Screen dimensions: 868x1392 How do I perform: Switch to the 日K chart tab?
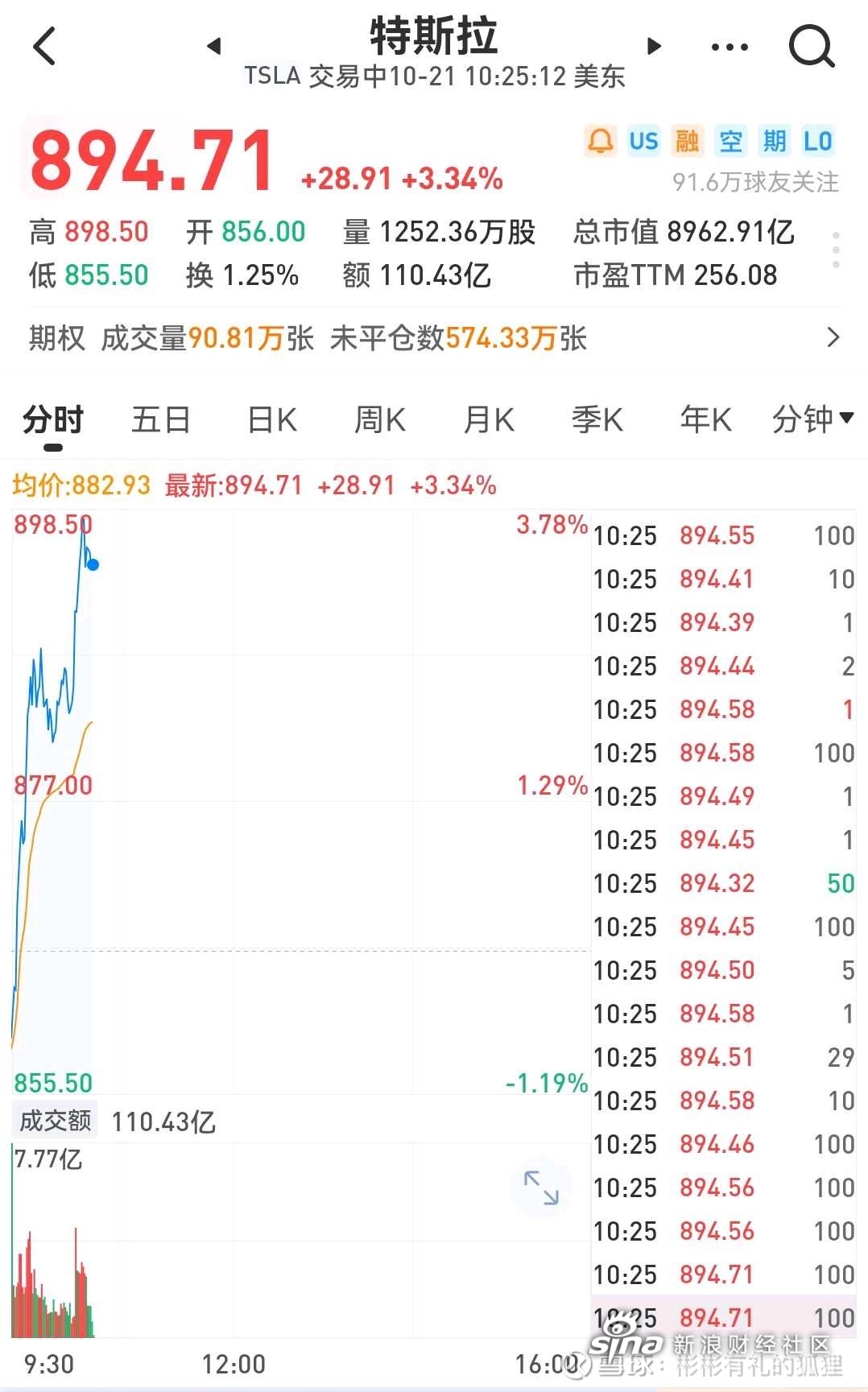(272, 420)
